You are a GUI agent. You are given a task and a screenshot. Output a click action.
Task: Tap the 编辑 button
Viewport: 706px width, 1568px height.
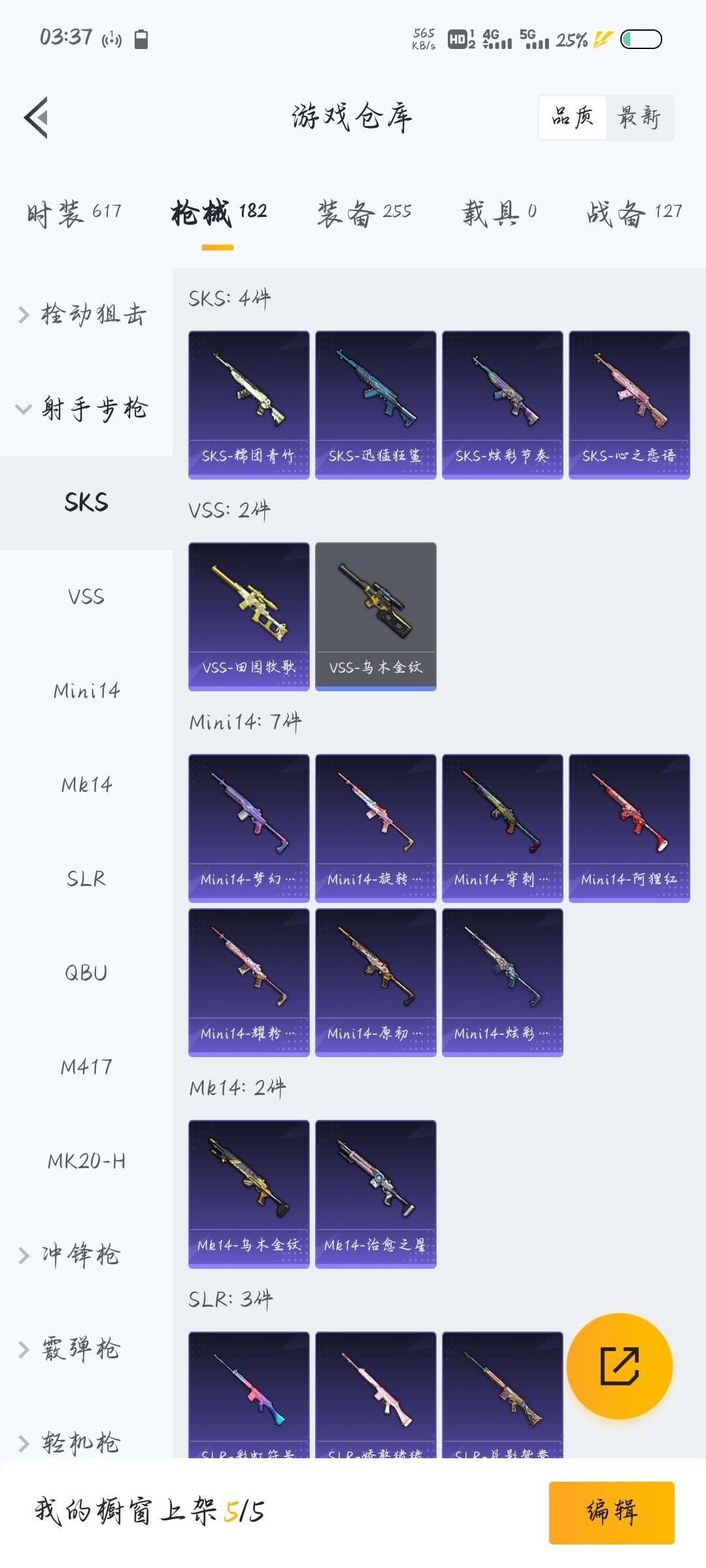611,1512
